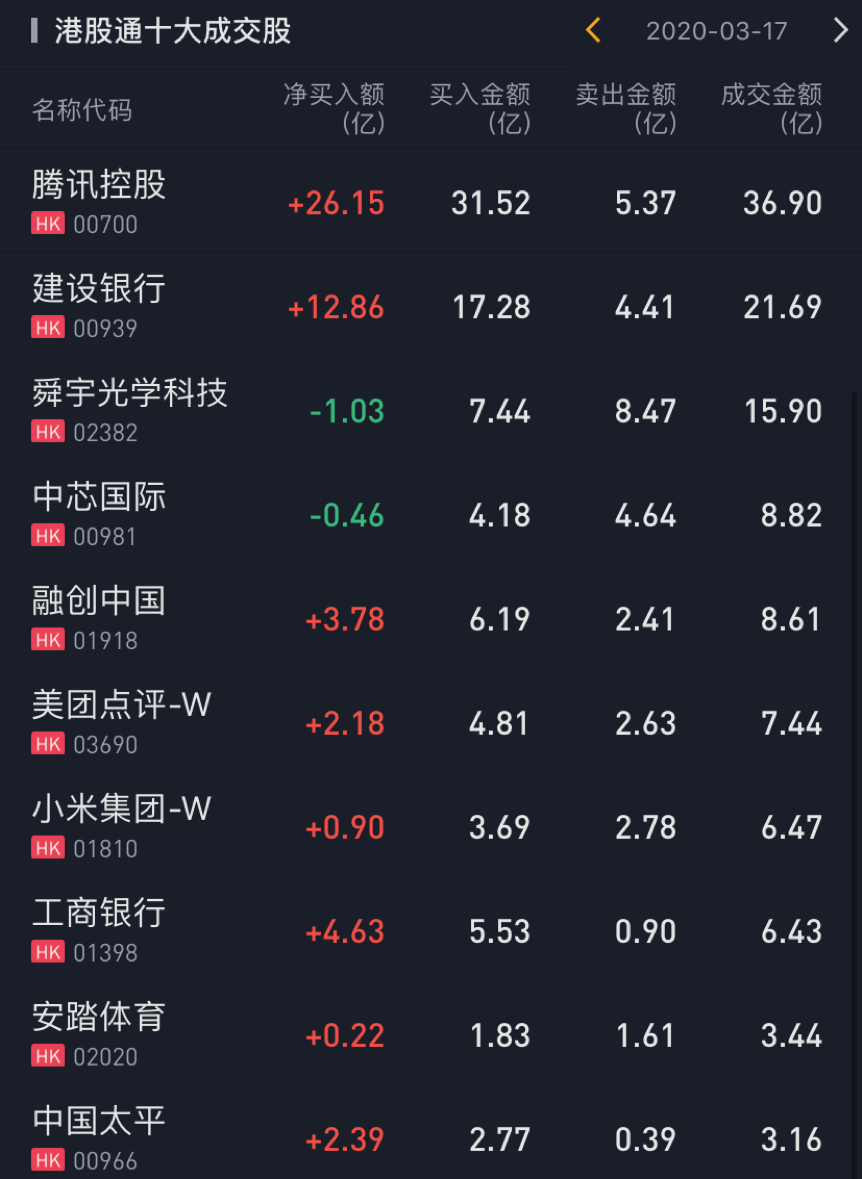Go to the previous date with left arrow

pyautogui.click(x=593, y=31)
